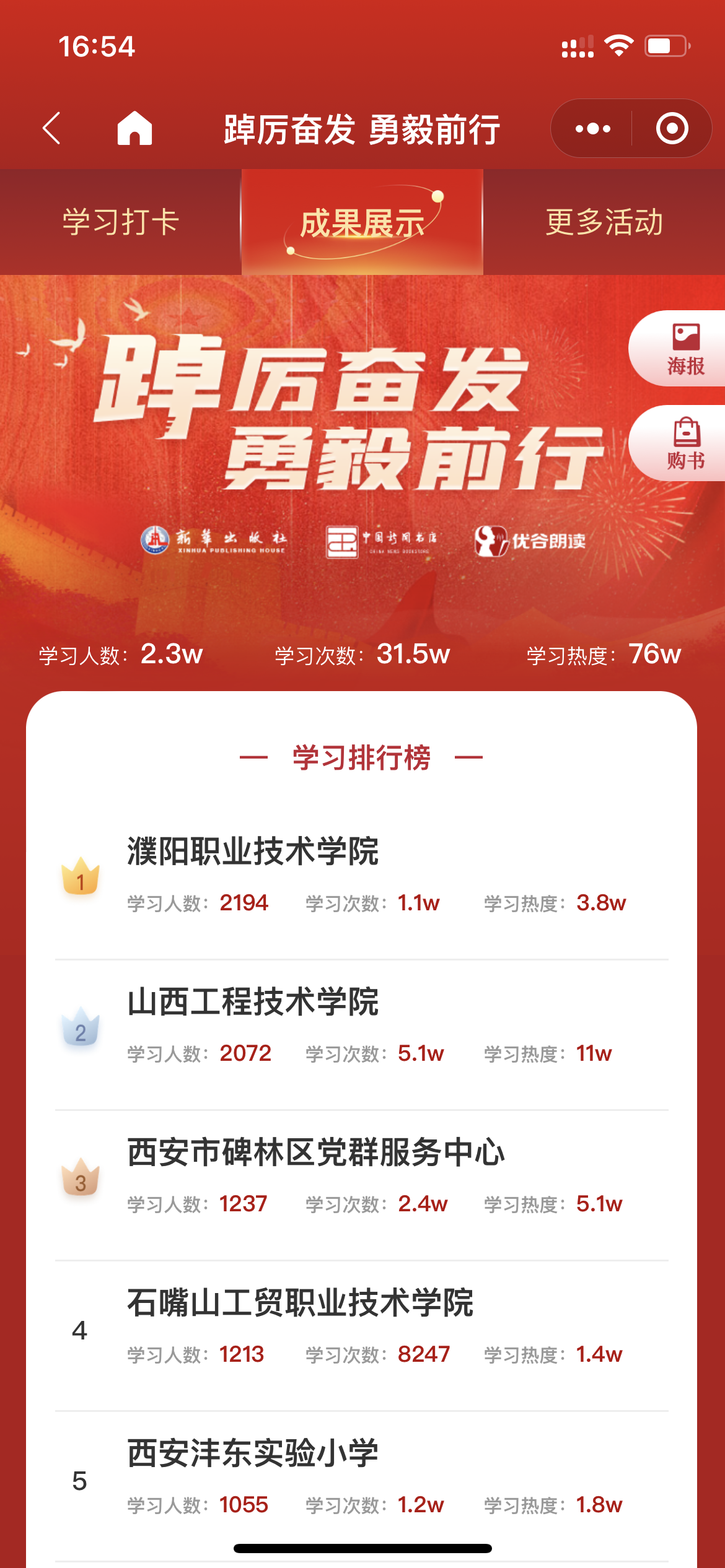Select 石嘴山工贸职业技术学院 row
The width and height of the screenshot is (725, 1568).
[x=362, y=1326]
